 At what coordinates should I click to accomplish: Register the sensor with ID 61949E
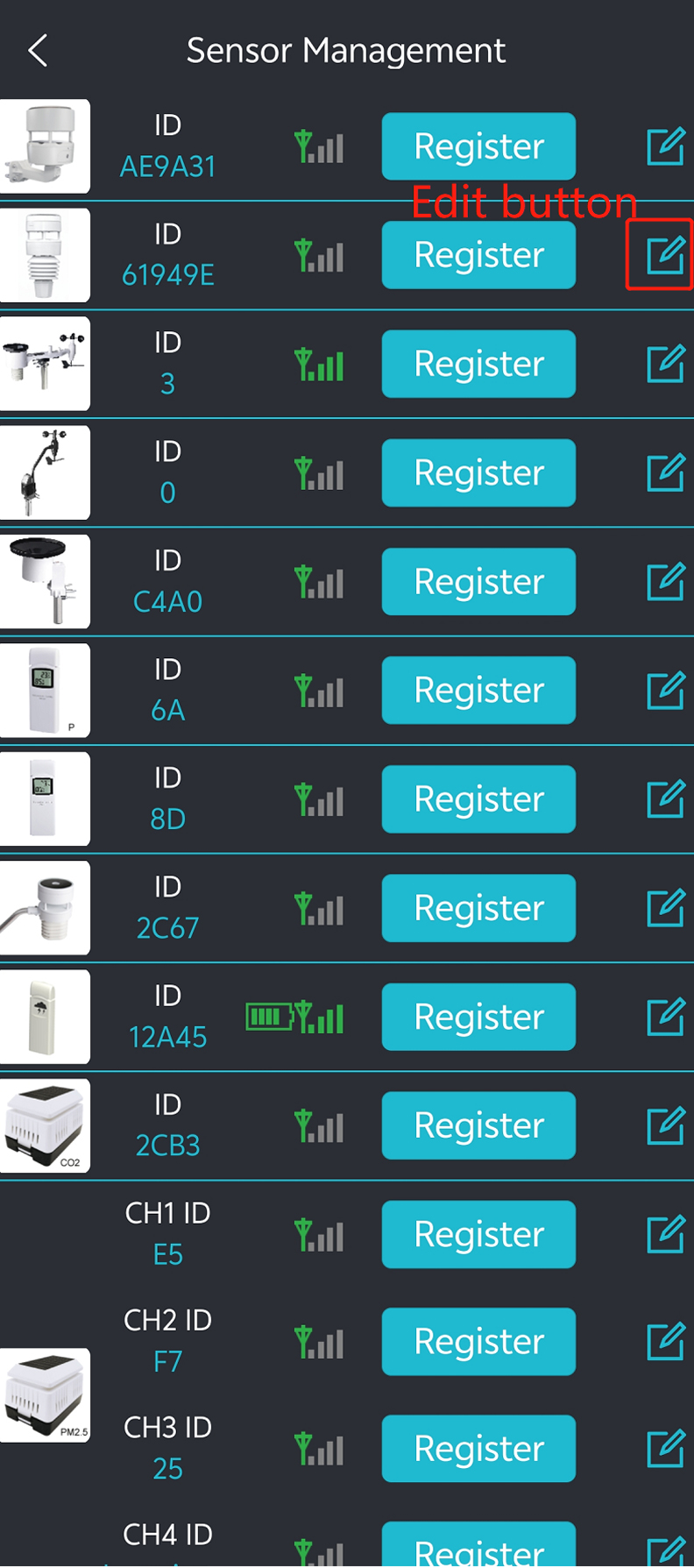478,255
